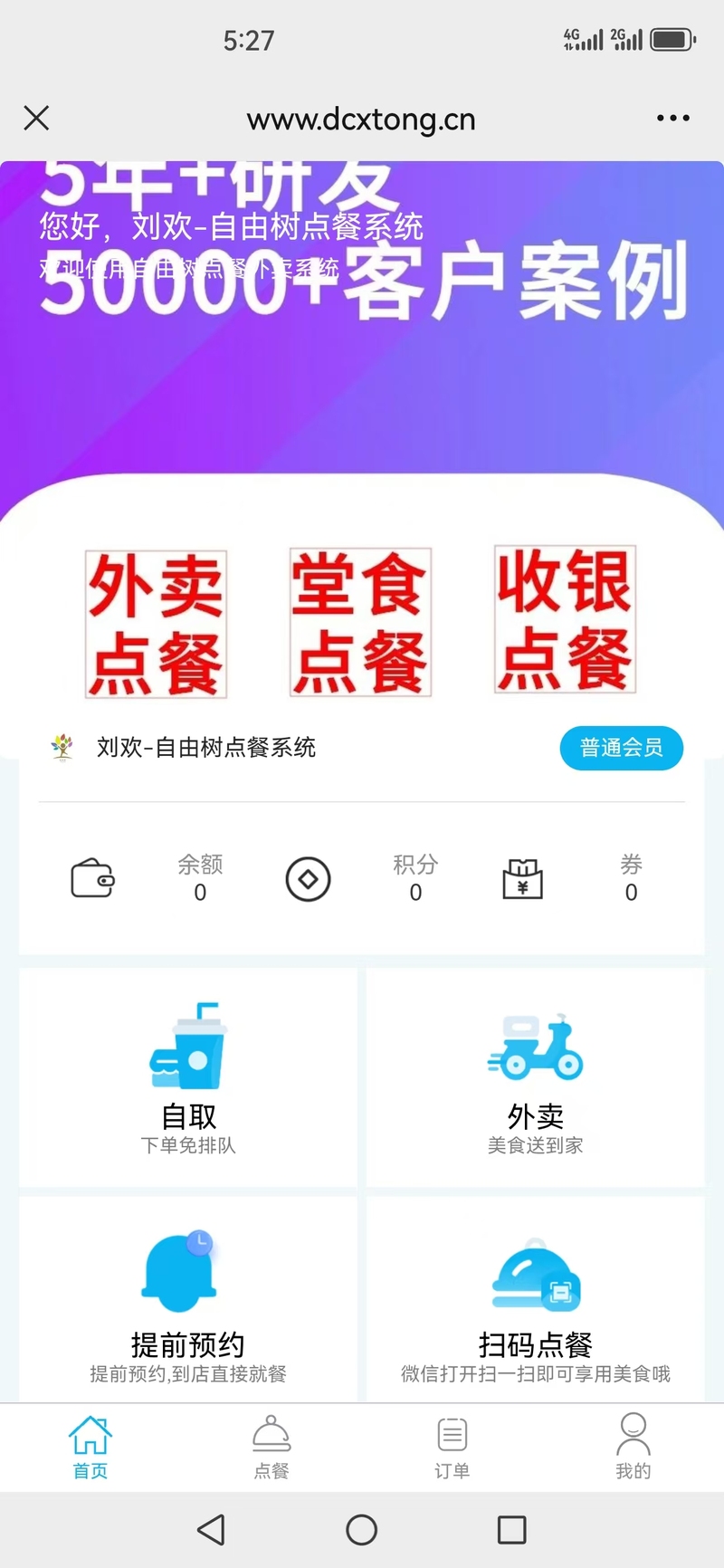This screenshot has height=1568, width=724.
Task: Close the dcxtong.cn web page
Action: [x=36, y=118]
